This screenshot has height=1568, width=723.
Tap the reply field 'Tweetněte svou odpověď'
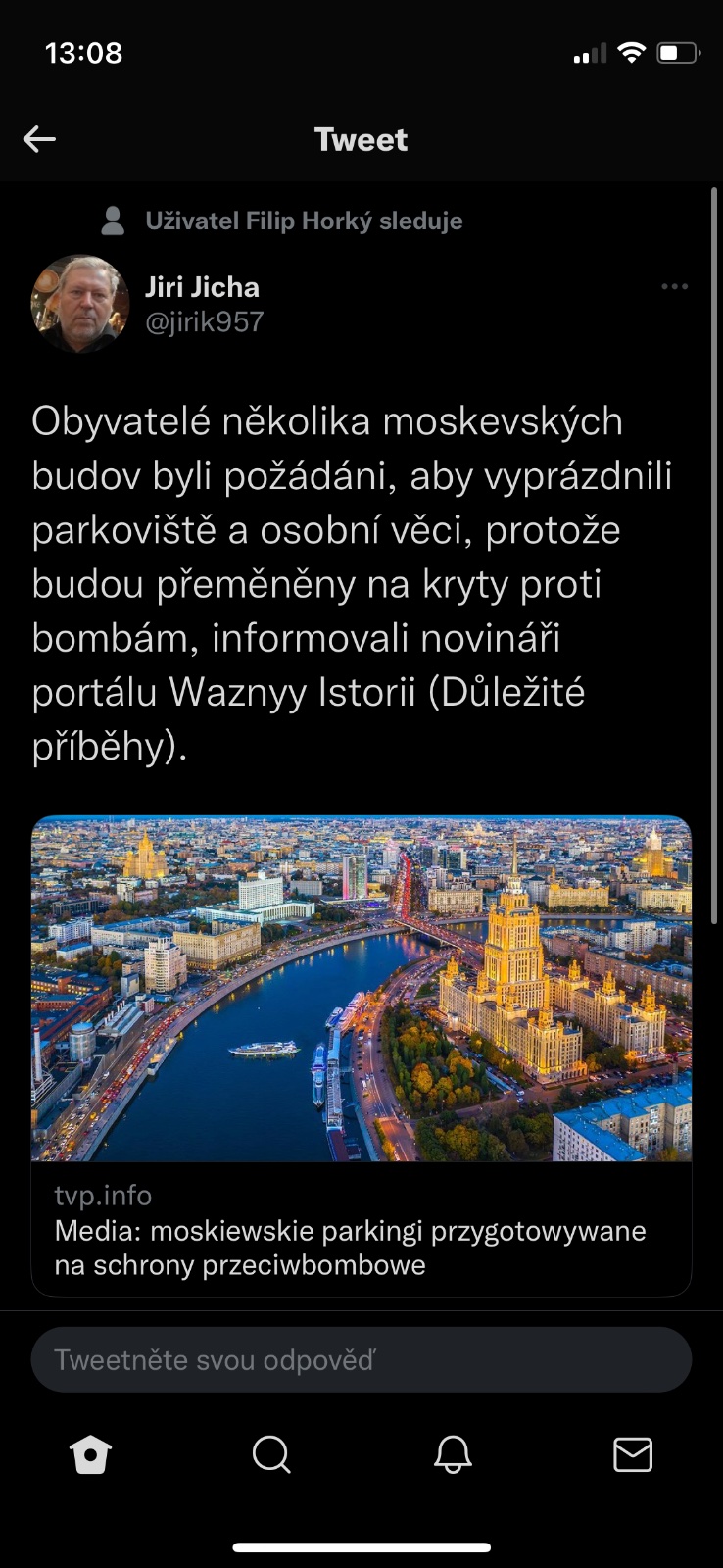pos(361,1359)
